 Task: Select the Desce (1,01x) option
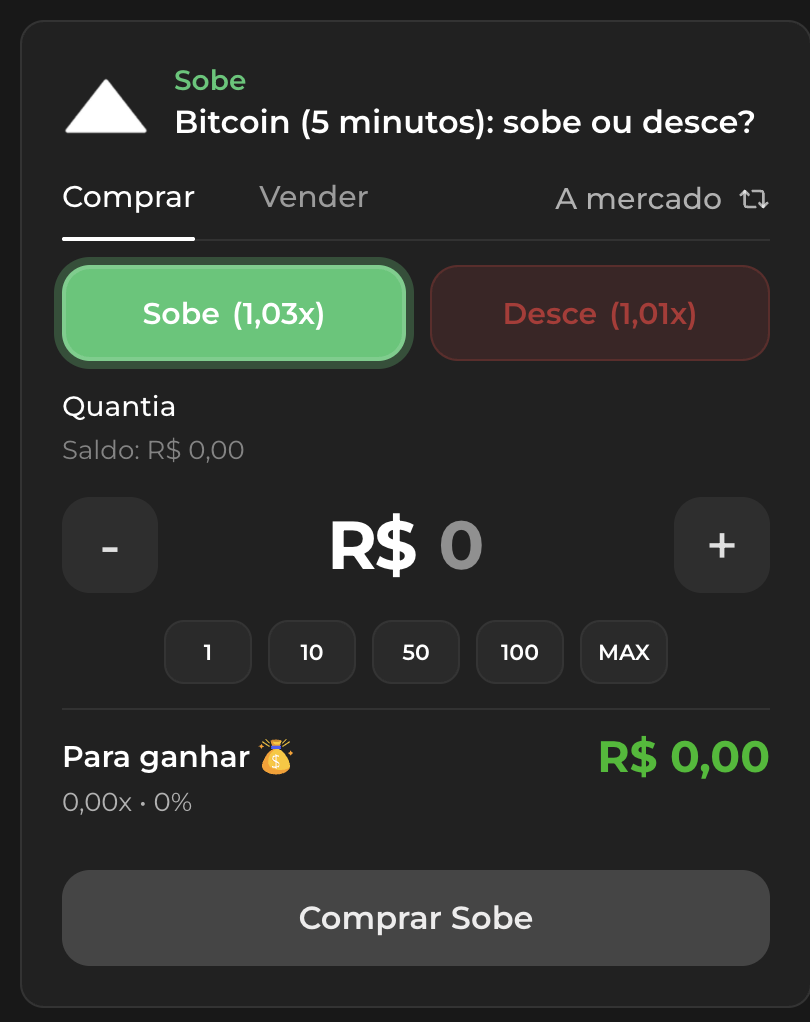(x=600, y=313)
